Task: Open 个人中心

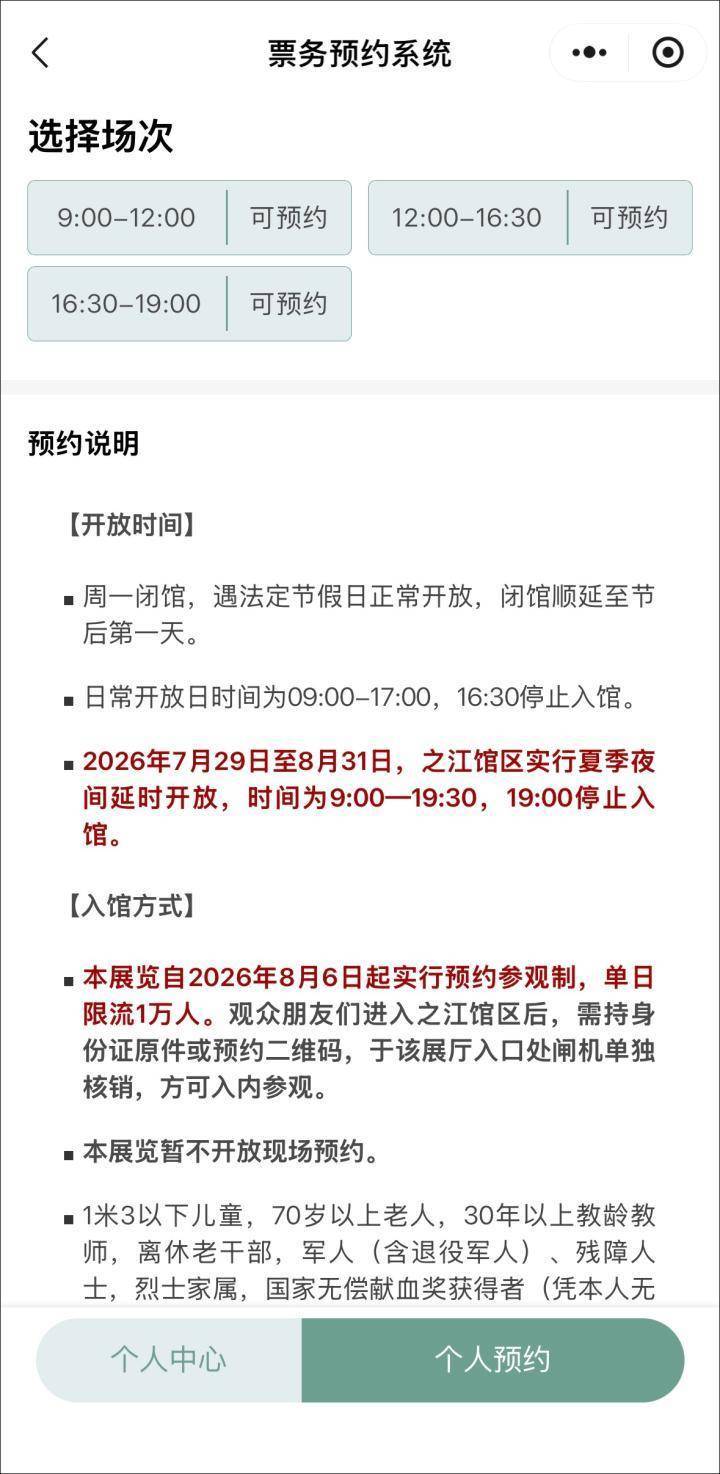Action: 168,1360
